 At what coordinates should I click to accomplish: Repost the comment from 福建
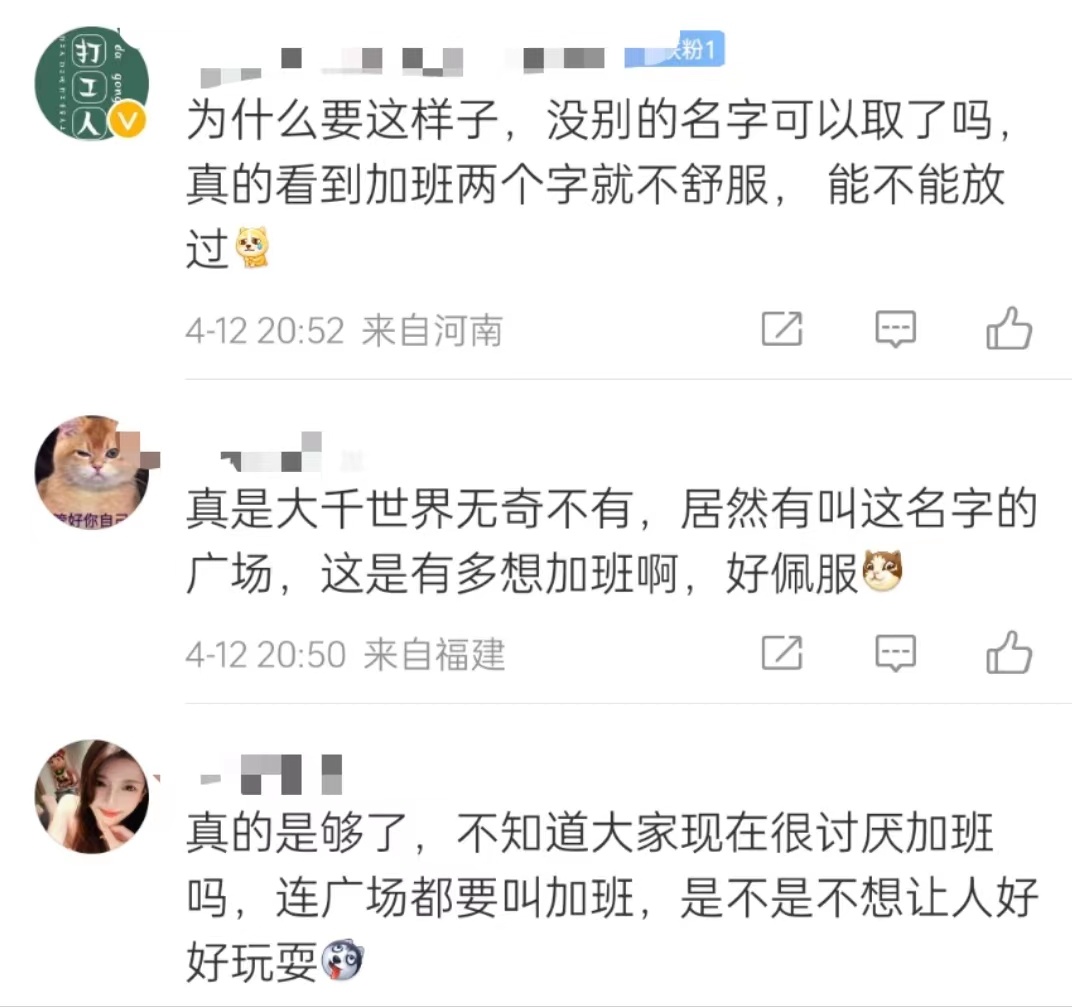[x=782, y=653]
